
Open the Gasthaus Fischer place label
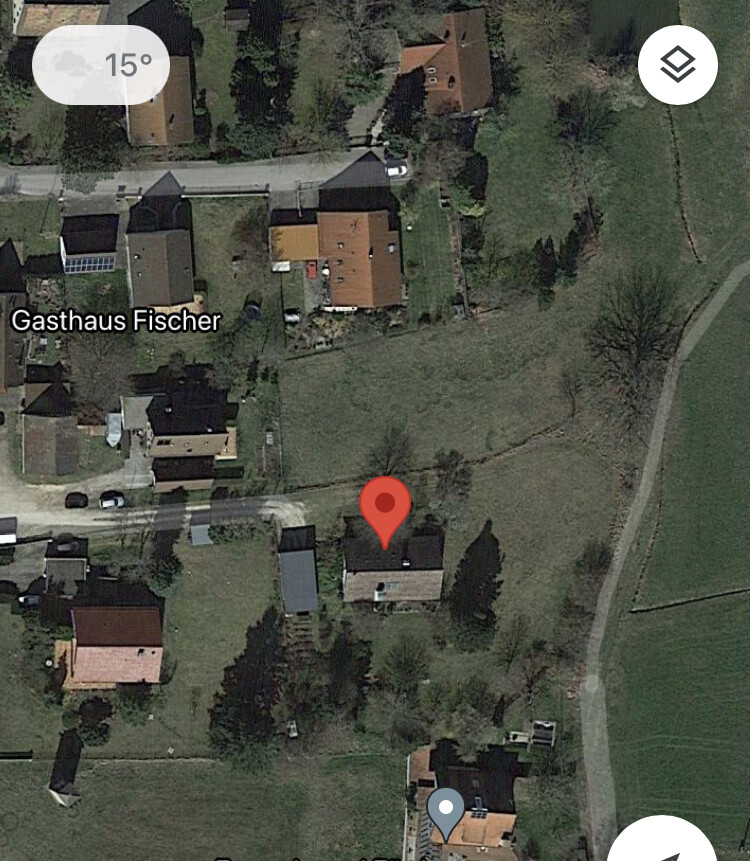point(115,321)
